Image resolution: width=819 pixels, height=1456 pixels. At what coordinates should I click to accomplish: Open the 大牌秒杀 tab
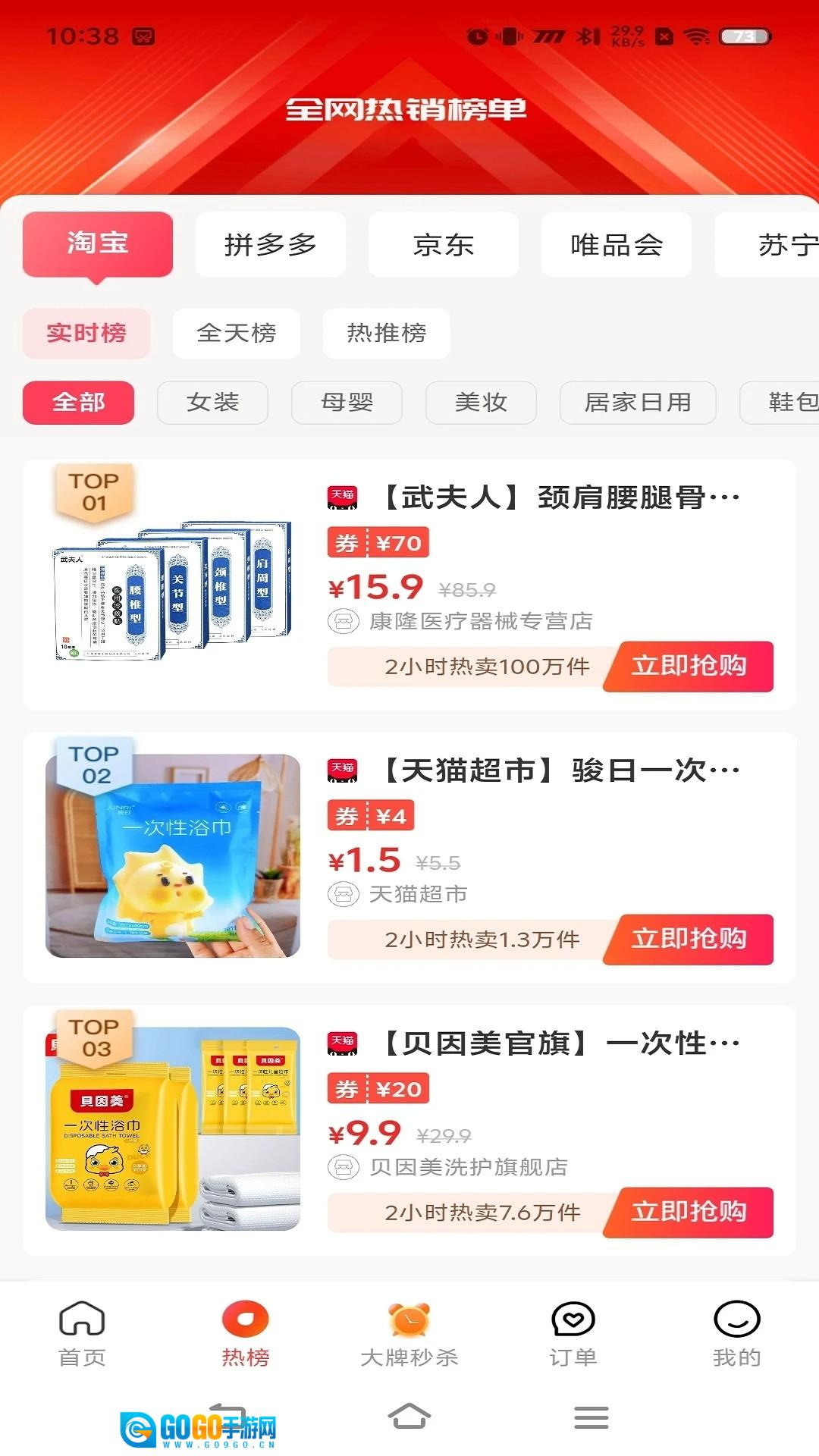tap(409, 1333)
